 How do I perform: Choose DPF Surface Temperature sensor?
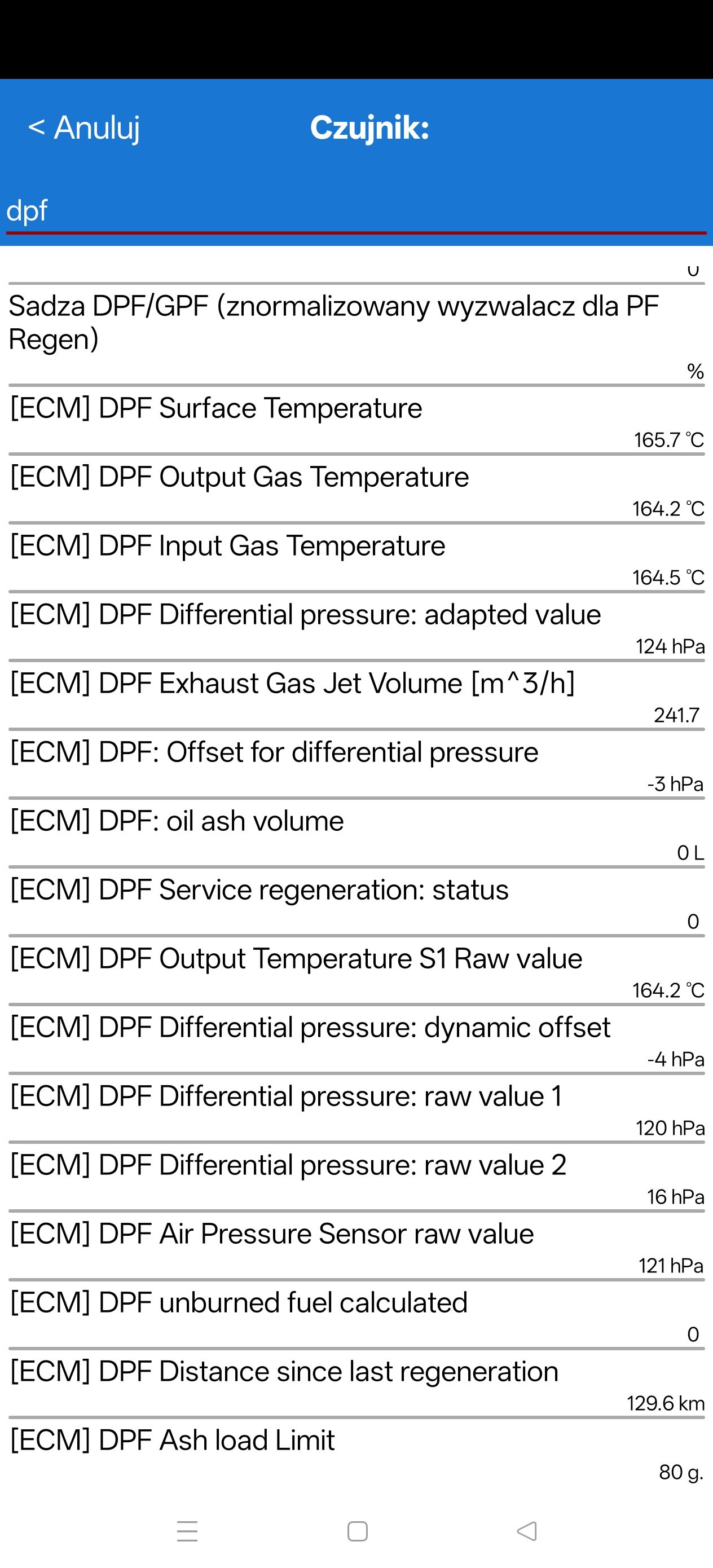tap(356, 421)
